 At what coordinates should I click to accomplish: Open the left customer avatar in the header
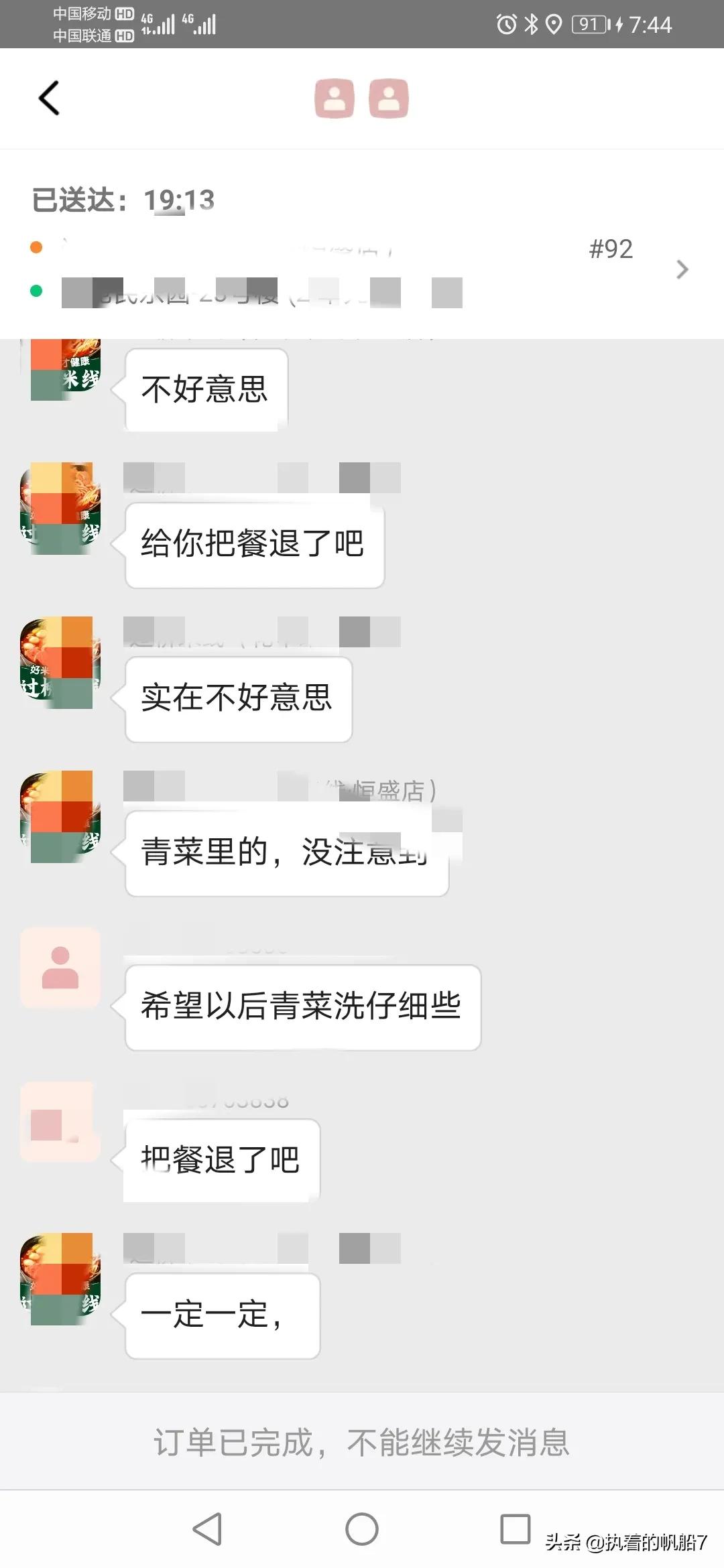click(x=336, y=98)
